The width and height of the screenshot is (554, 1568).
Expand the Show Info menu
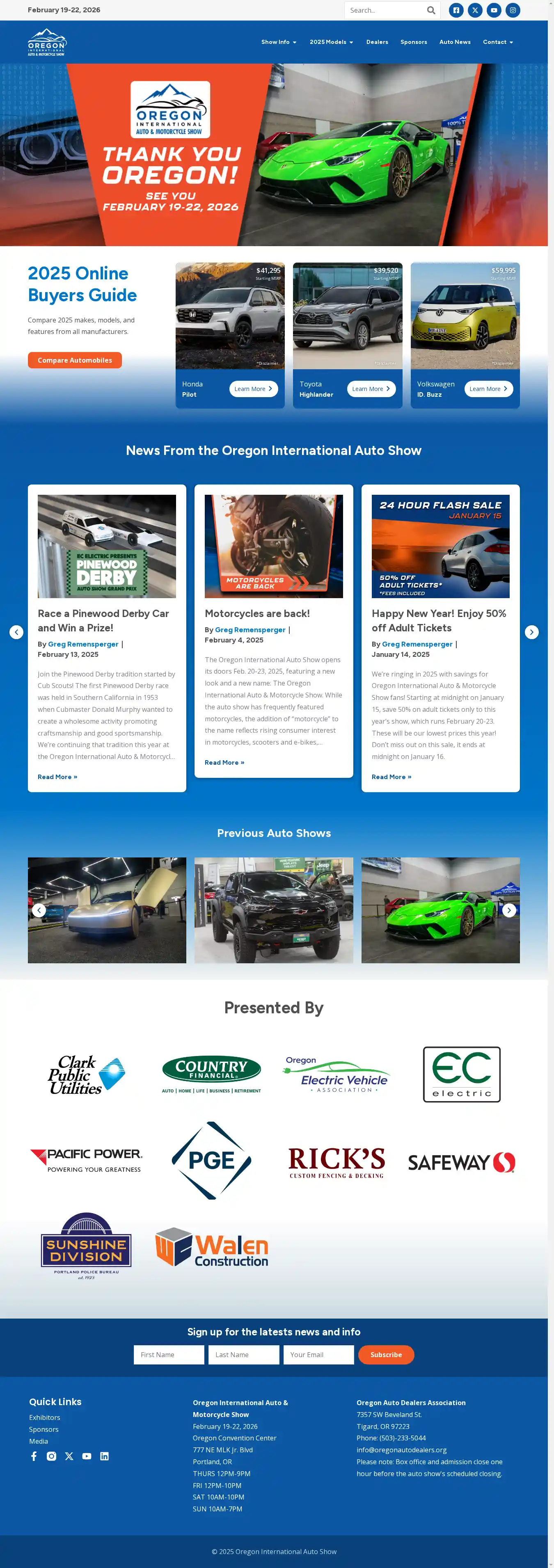coord(279,42)
